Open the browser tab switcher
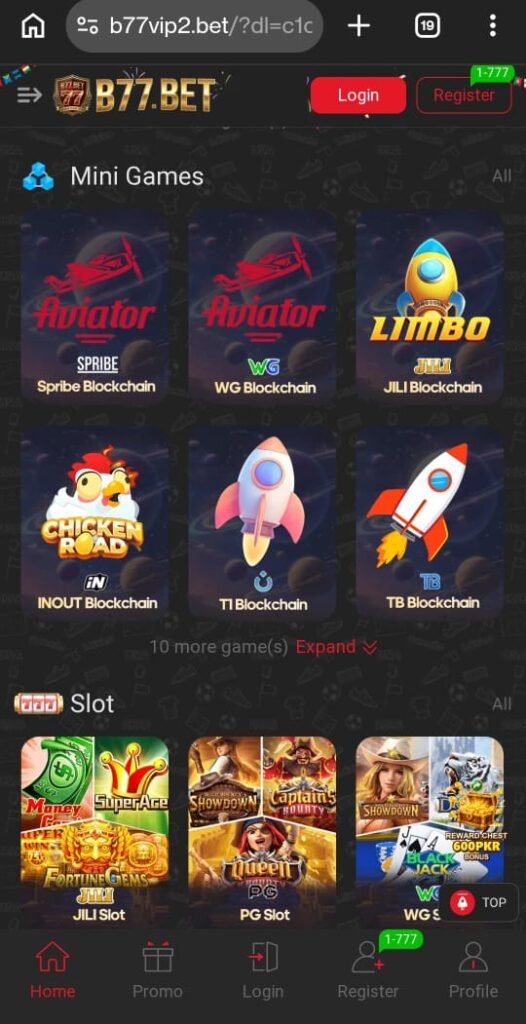This screenshot has width=526, height=1024. pyautogui.click(x=427, y=26)
